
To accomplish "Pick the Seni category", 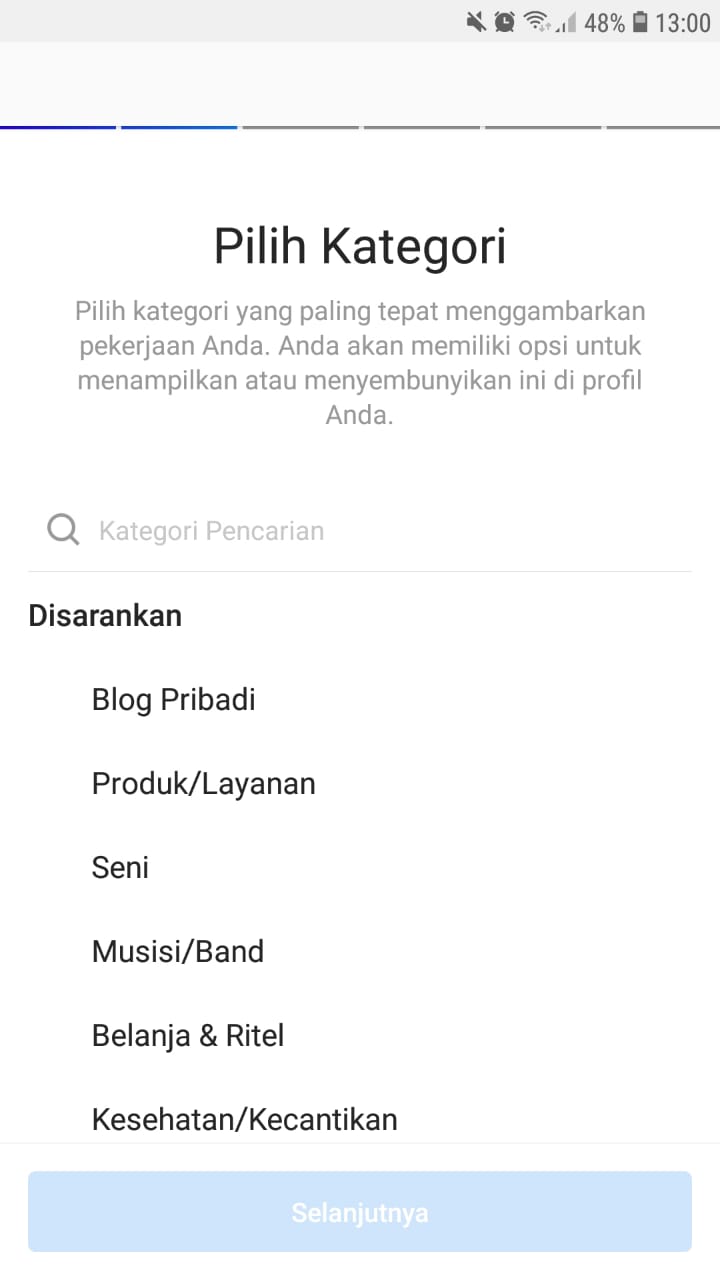I will pyautogui.click(x=121, y=867).
